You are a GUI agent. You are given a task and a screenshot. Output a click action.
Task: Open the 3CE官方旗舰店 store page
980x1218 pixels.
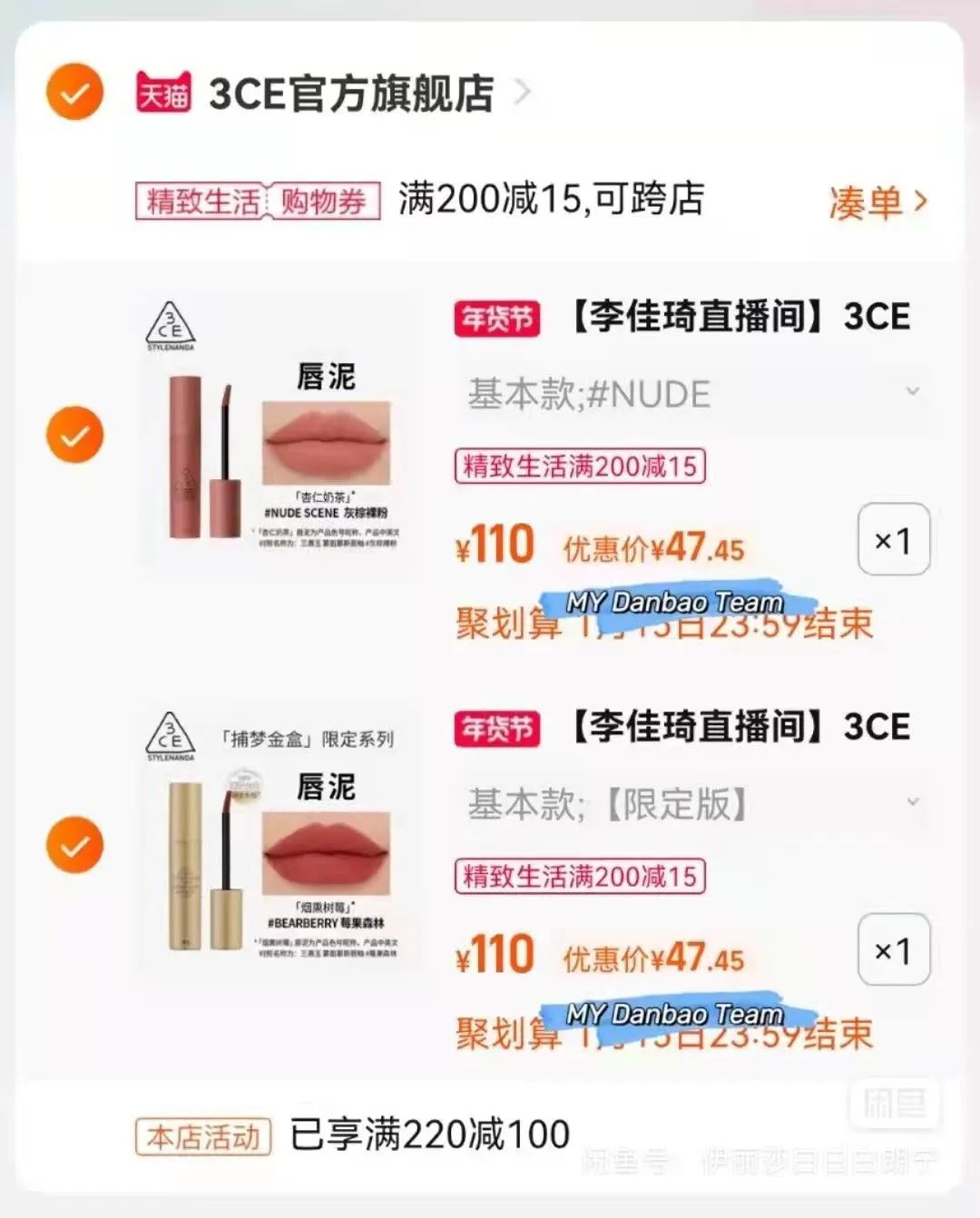click(x=351, y=93)
